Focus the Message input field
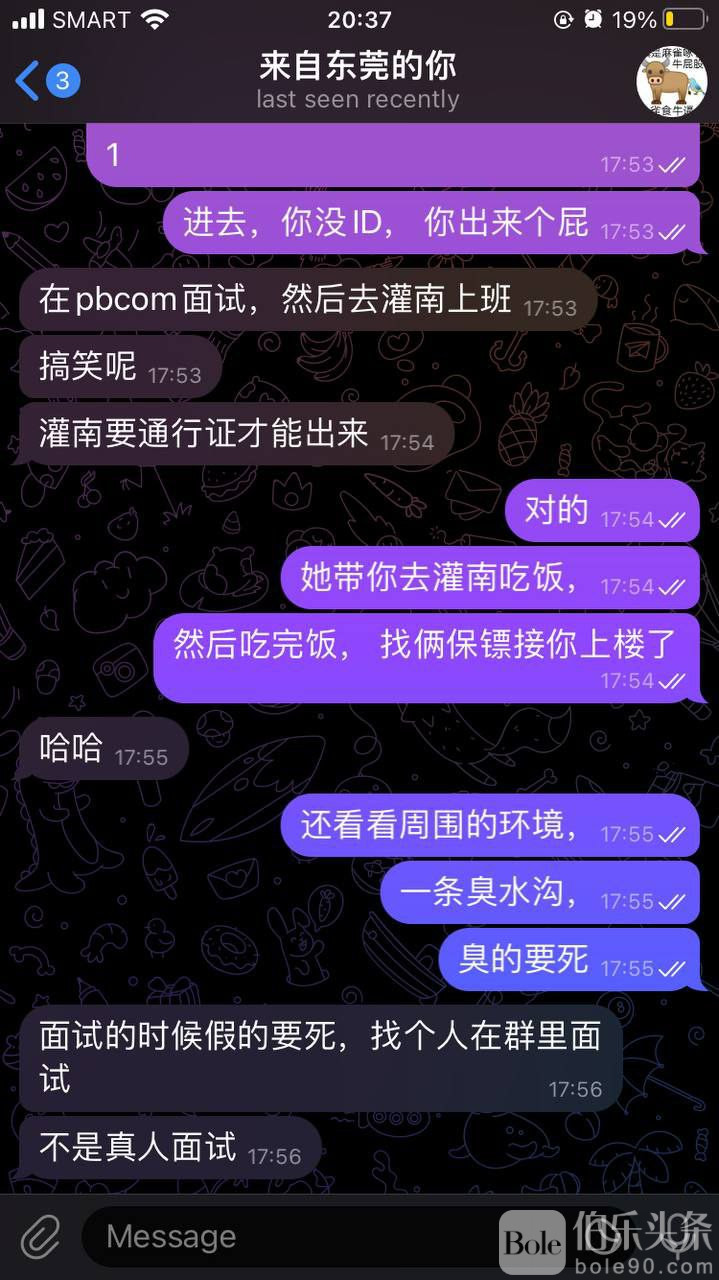The width and height of the screenshot is (719, 1280). (x=290, y=1237)
